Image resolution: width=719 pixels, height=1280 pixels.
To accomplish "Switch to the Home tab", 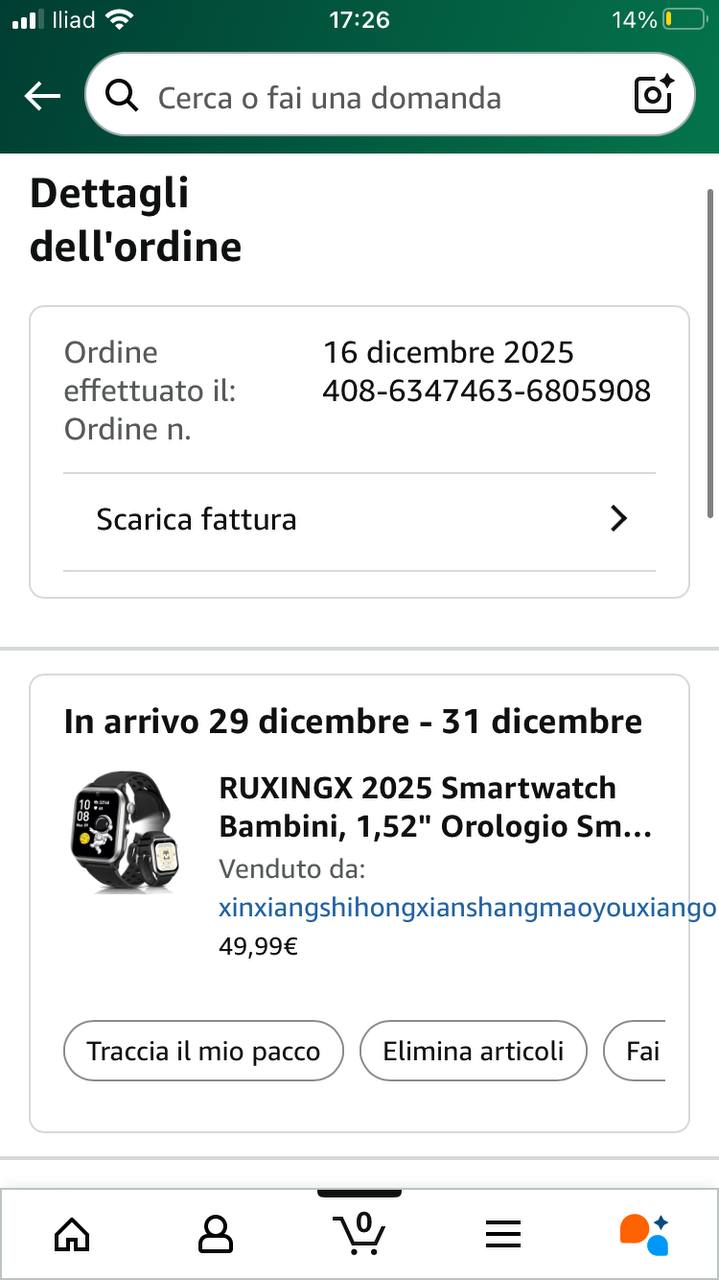I will click(x=72, y=1234).
